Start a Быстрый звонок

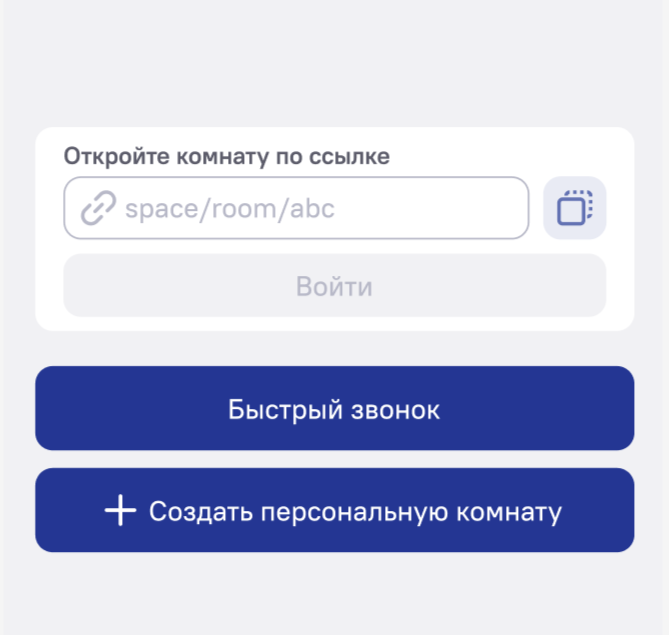coord(334,409)
